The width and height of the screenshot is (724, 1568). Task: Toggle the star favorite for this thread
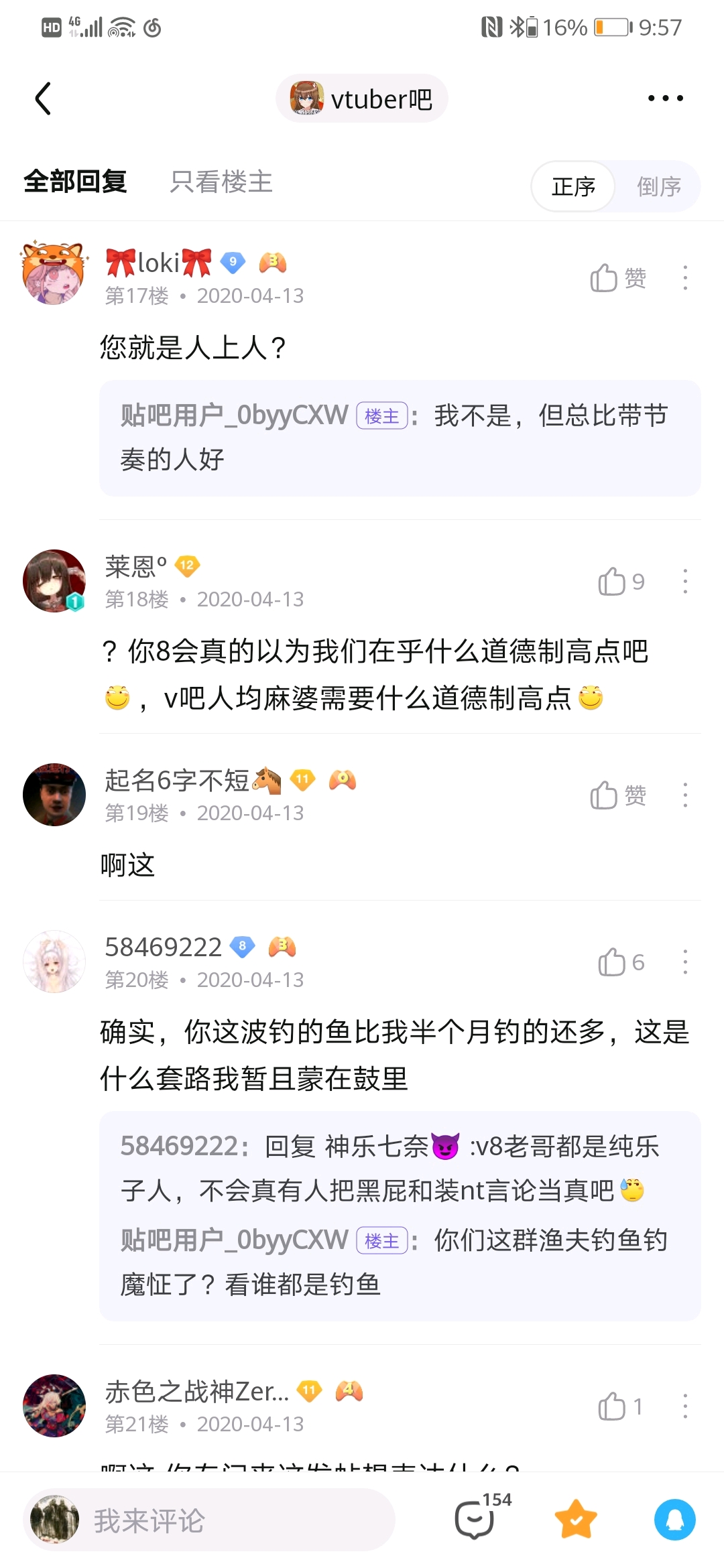[576, 1519]
